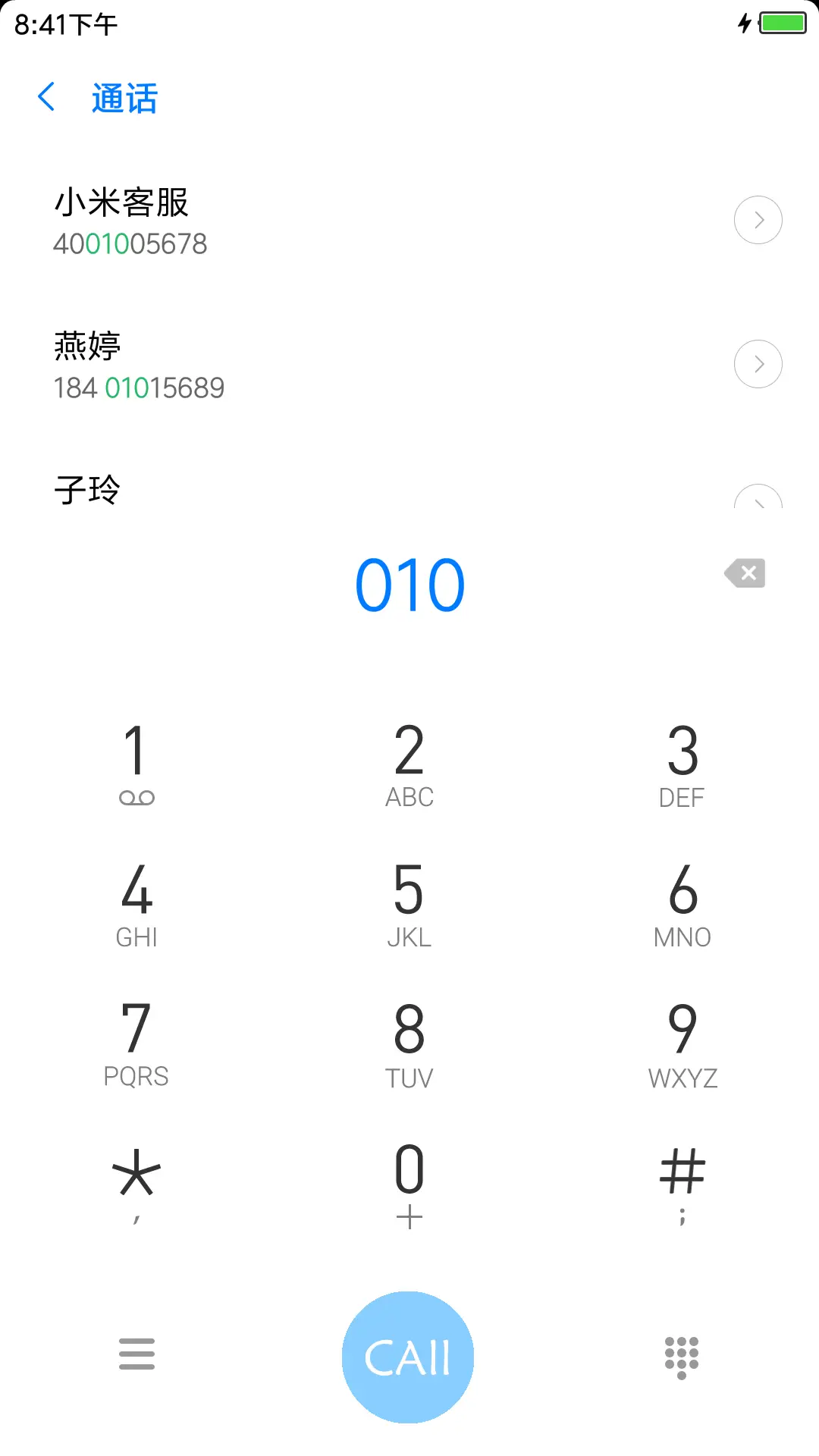
Task: Go back using the left chevron arrow
Action: pos(45,97)
